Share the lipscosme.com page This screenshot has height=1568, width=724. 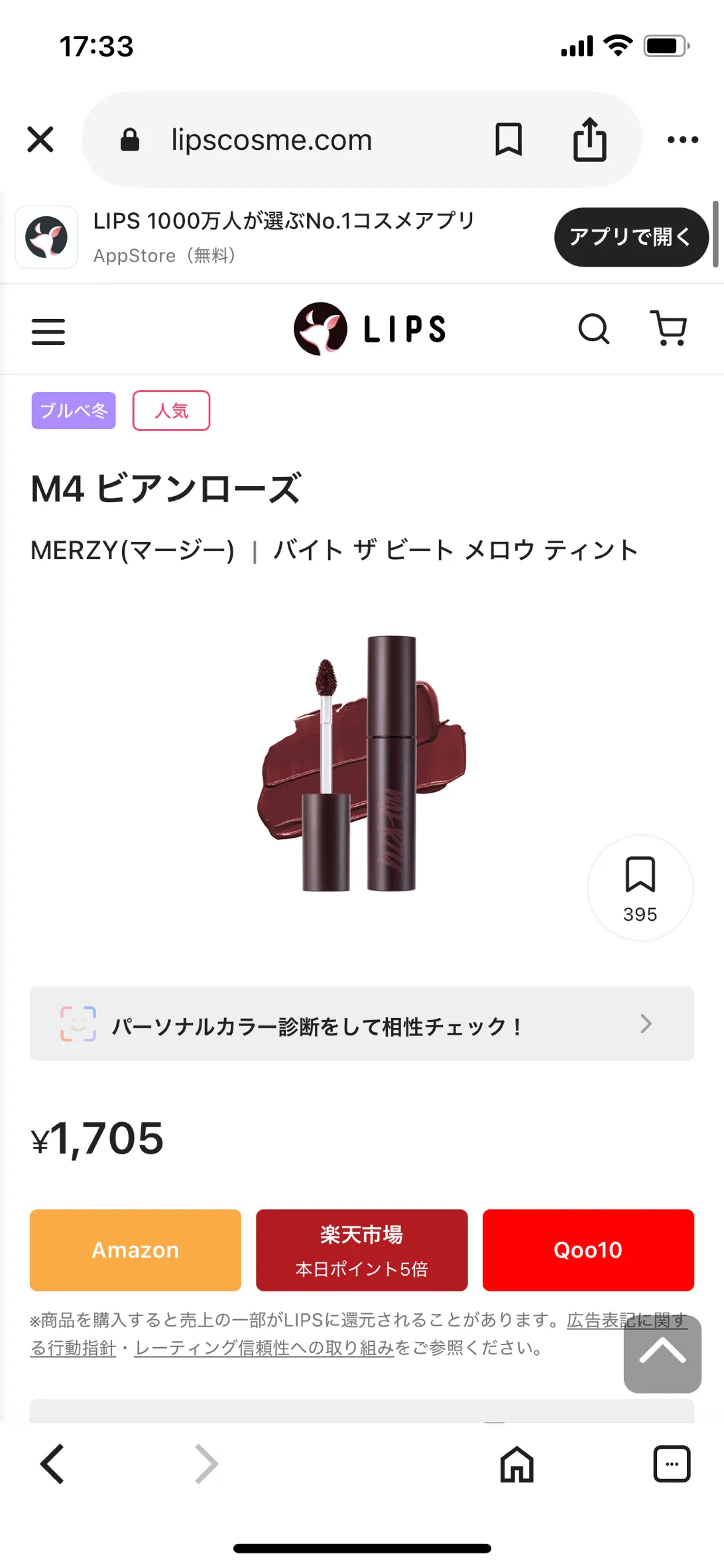[x=589, y=139]
